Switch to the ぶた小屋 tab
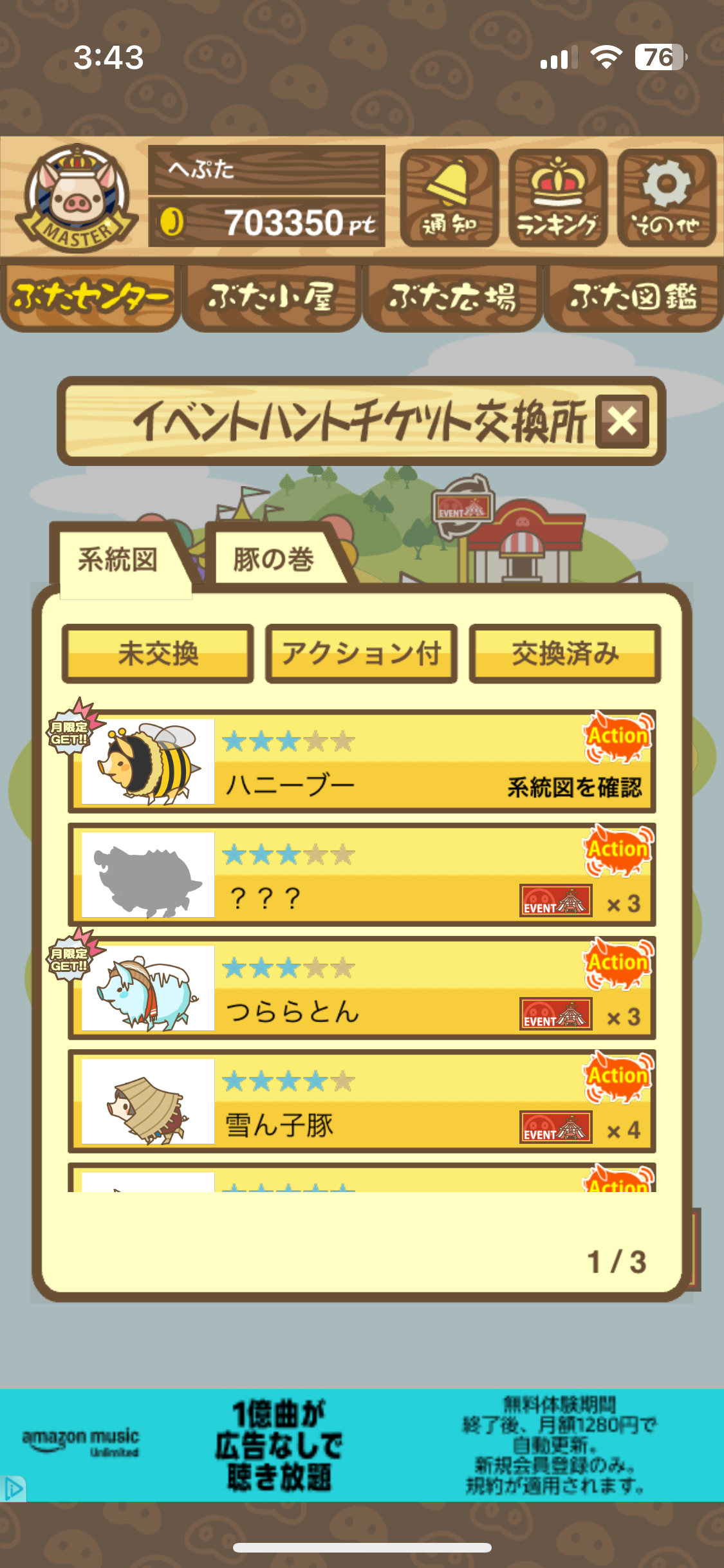This screenshot has width=724, height=1568. click(x=271, y=297)
